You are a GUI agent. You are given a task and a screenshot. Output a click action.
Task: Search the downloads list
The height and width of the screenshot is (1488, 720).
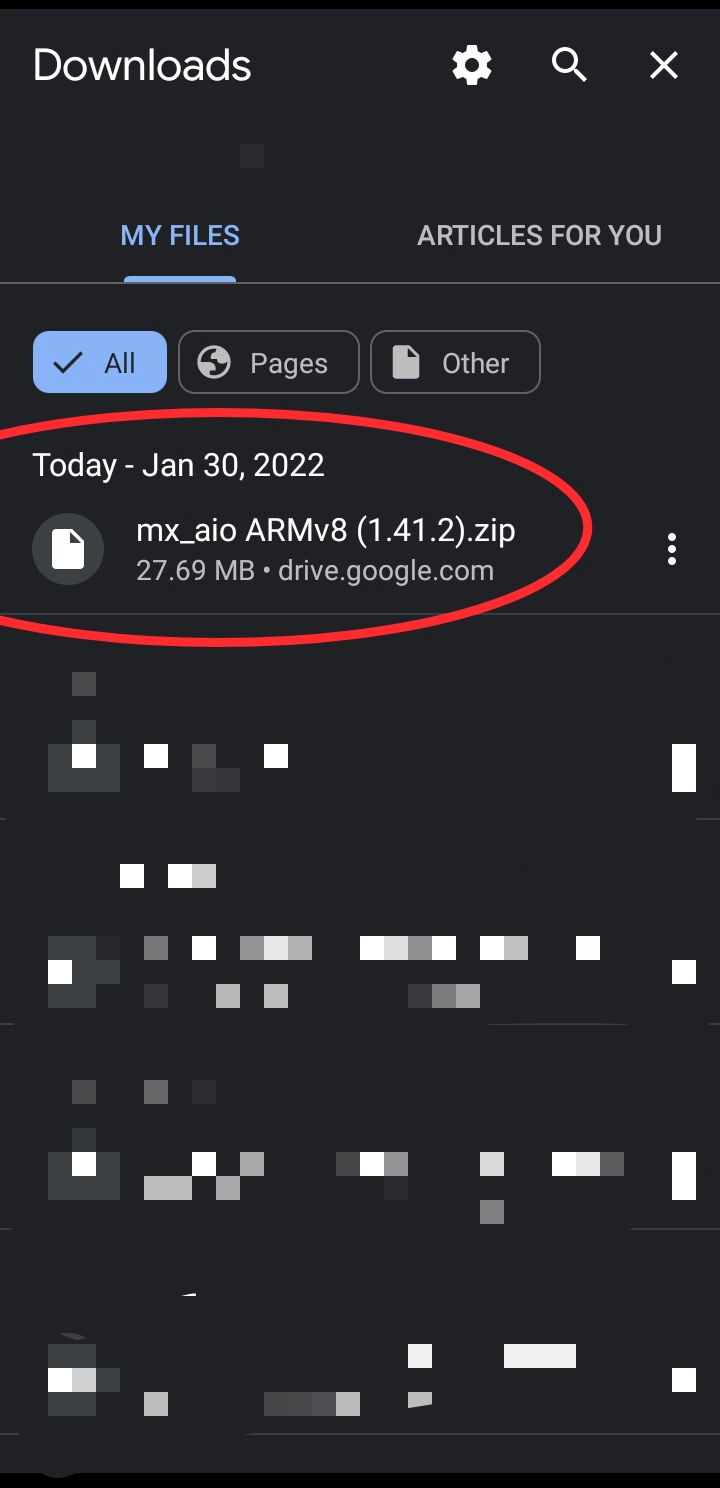(x=569, y=66)
